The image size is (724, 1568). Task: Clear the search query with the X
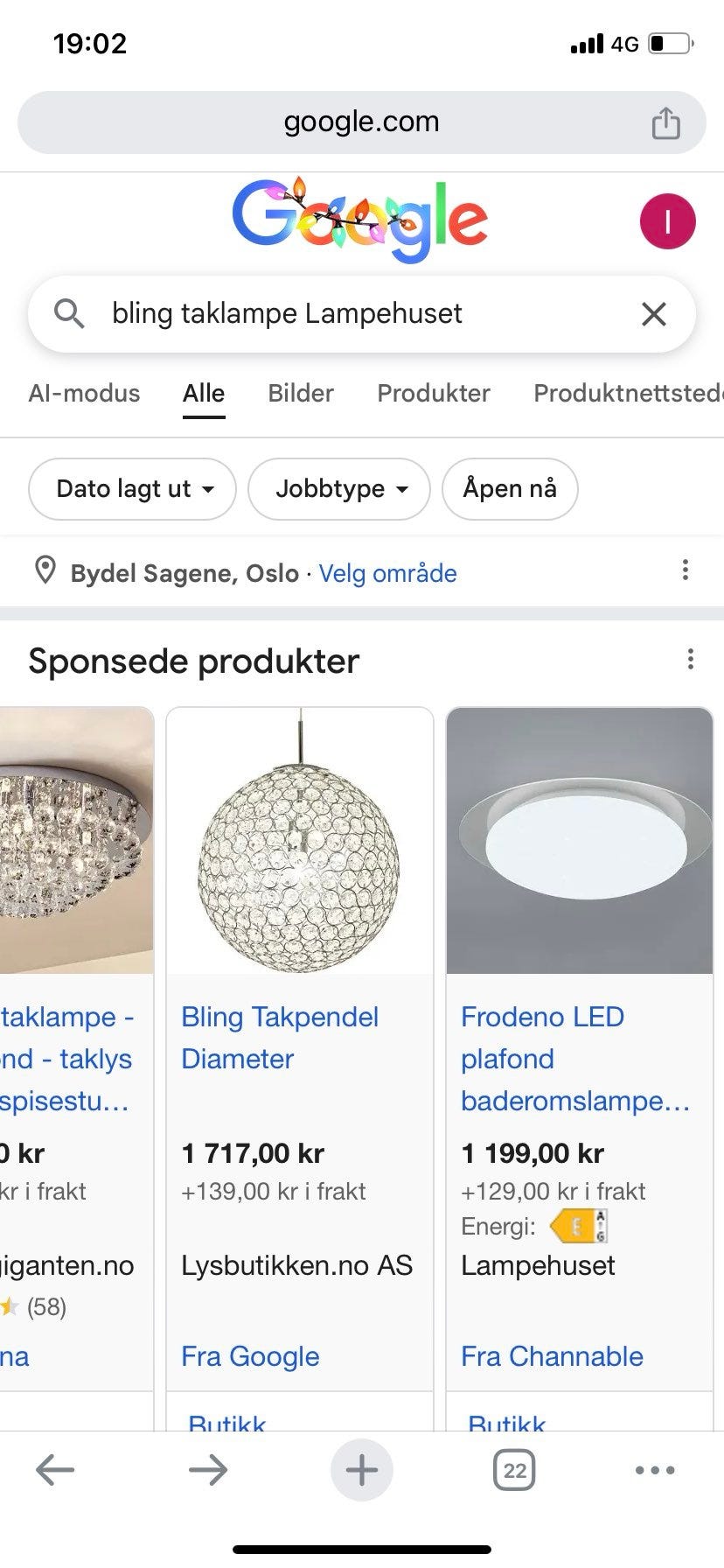click(x=653, y=313)
